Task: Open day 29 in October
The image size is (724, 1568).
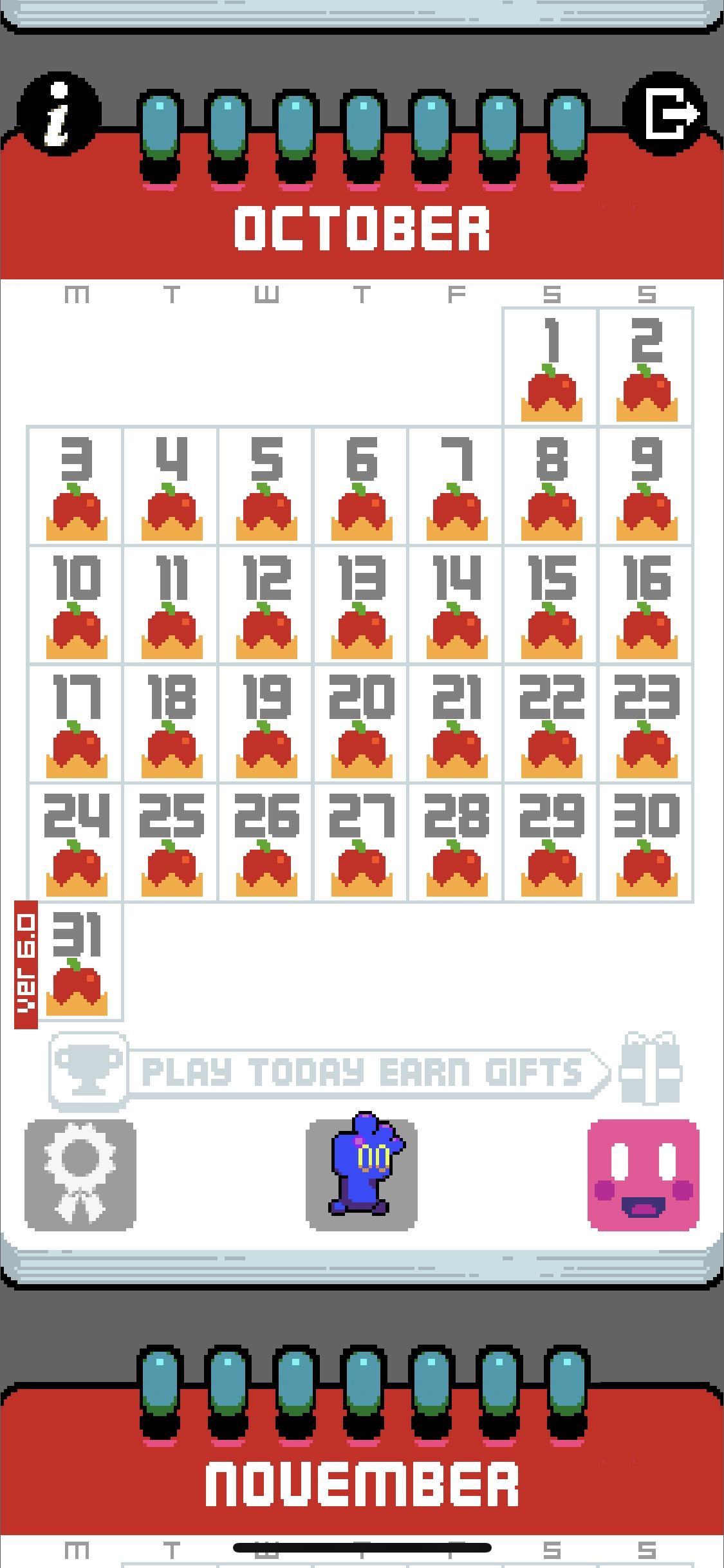Action: [x=552, y=843]
